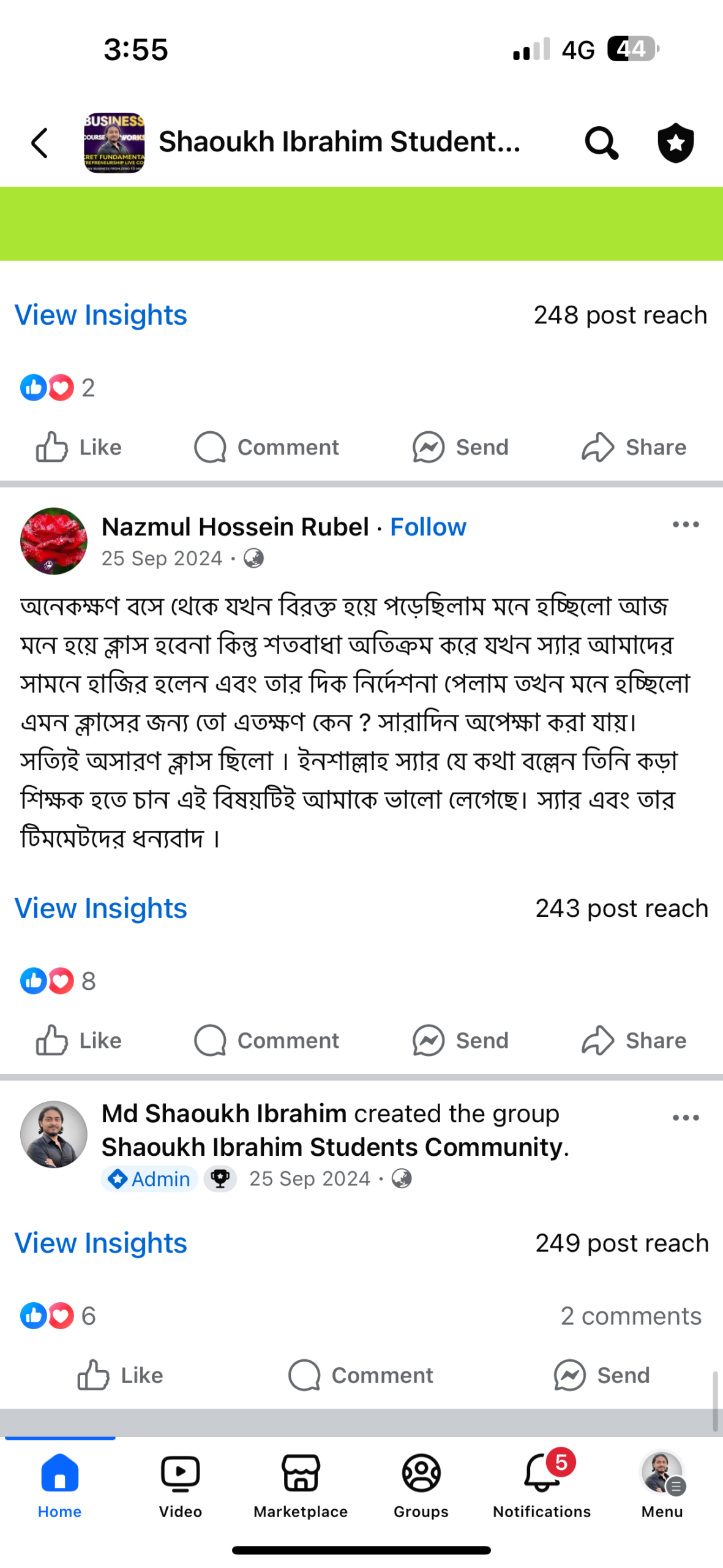Open the admin shield star icon

coord(675,143)
